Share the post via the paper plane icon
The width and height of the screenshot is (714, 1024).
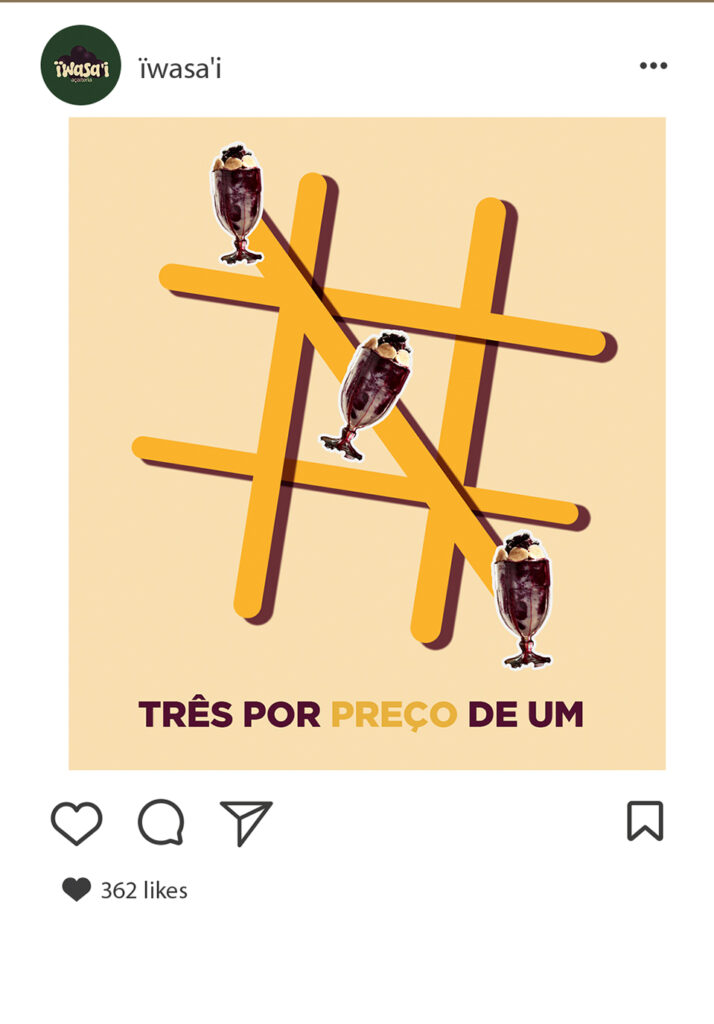pyautogui.click(x=245, y=823)
